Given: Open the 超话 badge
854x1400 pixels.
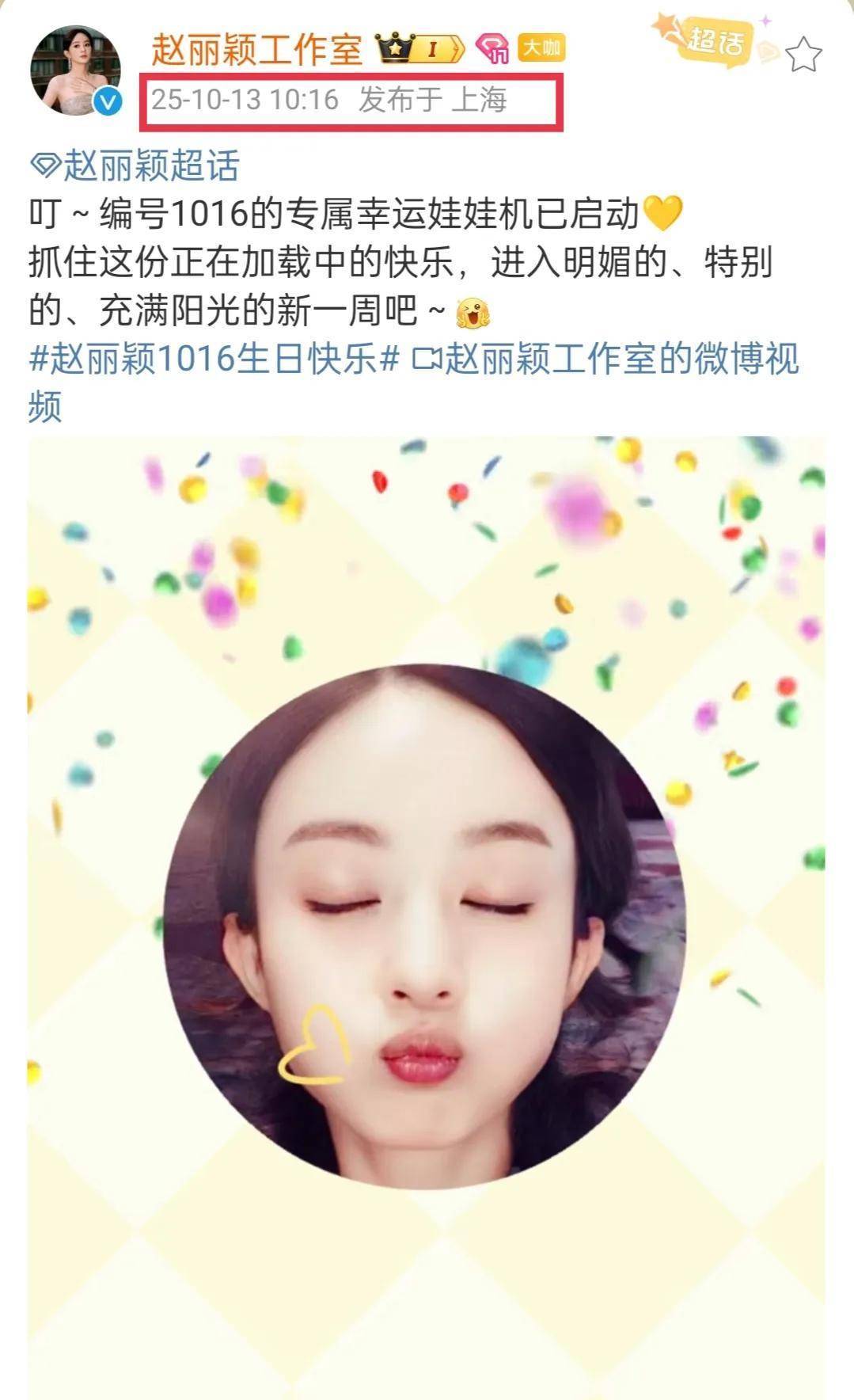Looking at the screenshot, I should (713, 41).
